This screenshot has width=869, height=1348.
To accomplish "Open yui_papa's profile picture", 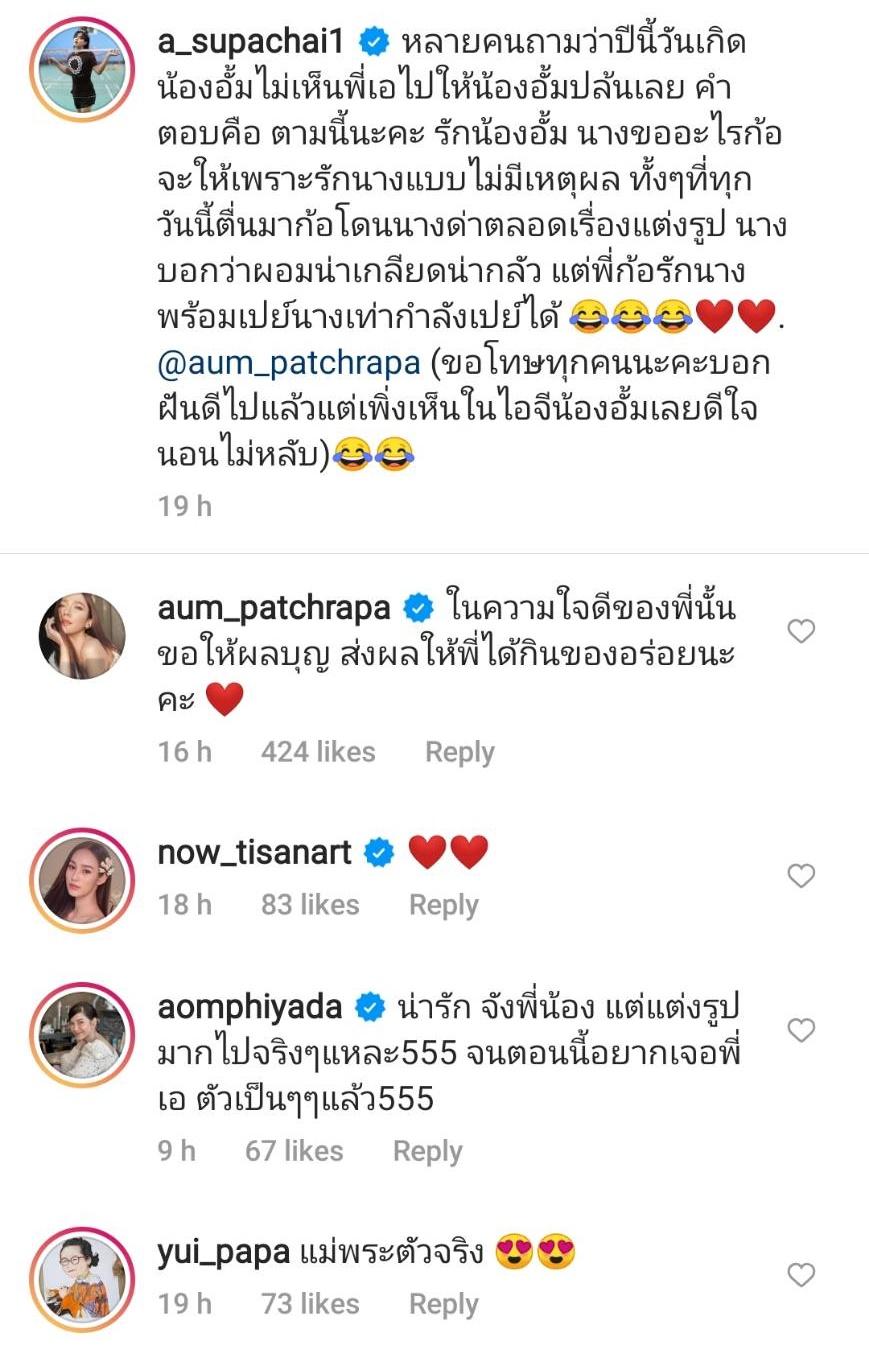I will (81, 1277).
